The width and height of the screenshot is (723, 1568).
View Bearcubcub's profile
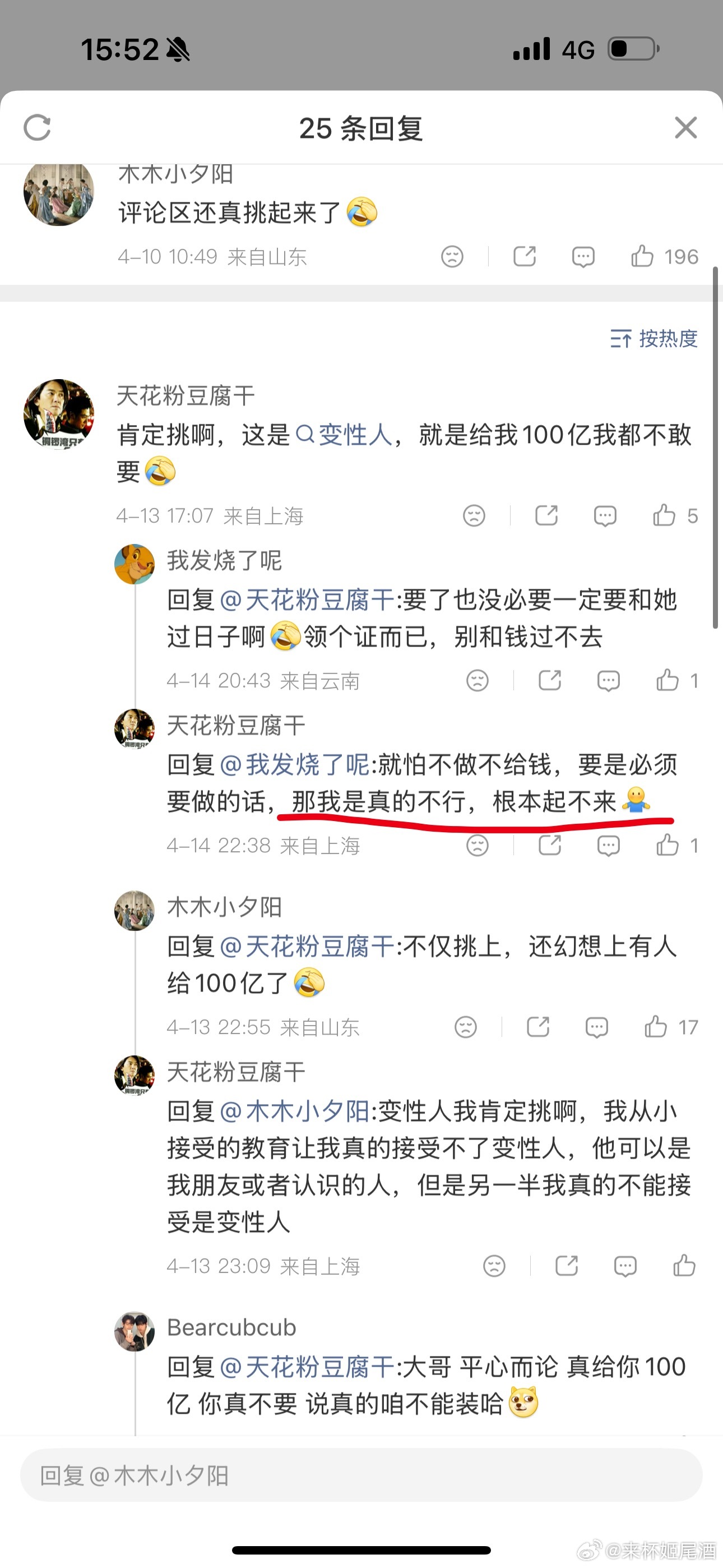click(x=134, y=1331)
